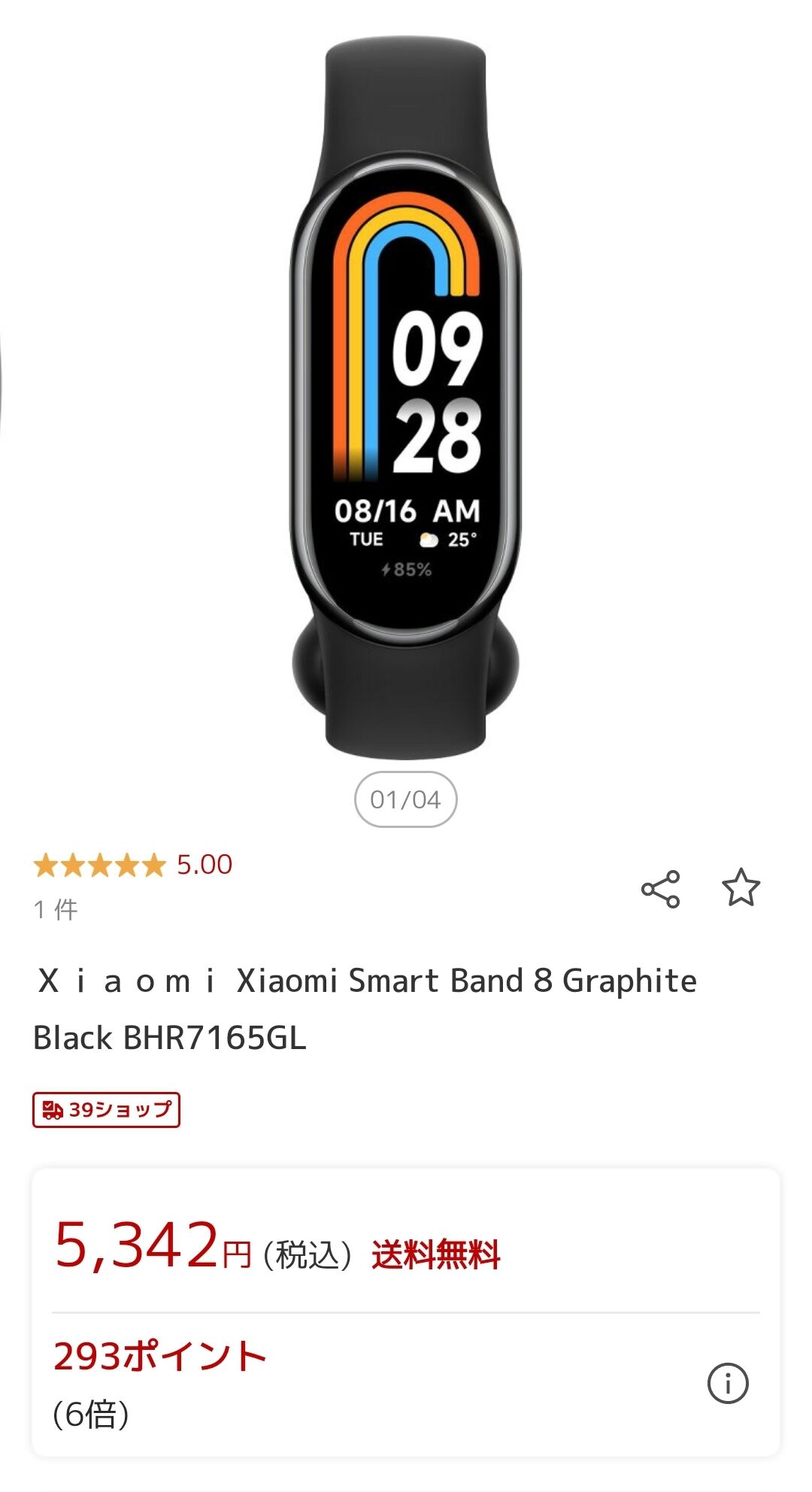Tap the 39ショップ badge
Screen dimensions: 812x1492
pos(106,1110)
